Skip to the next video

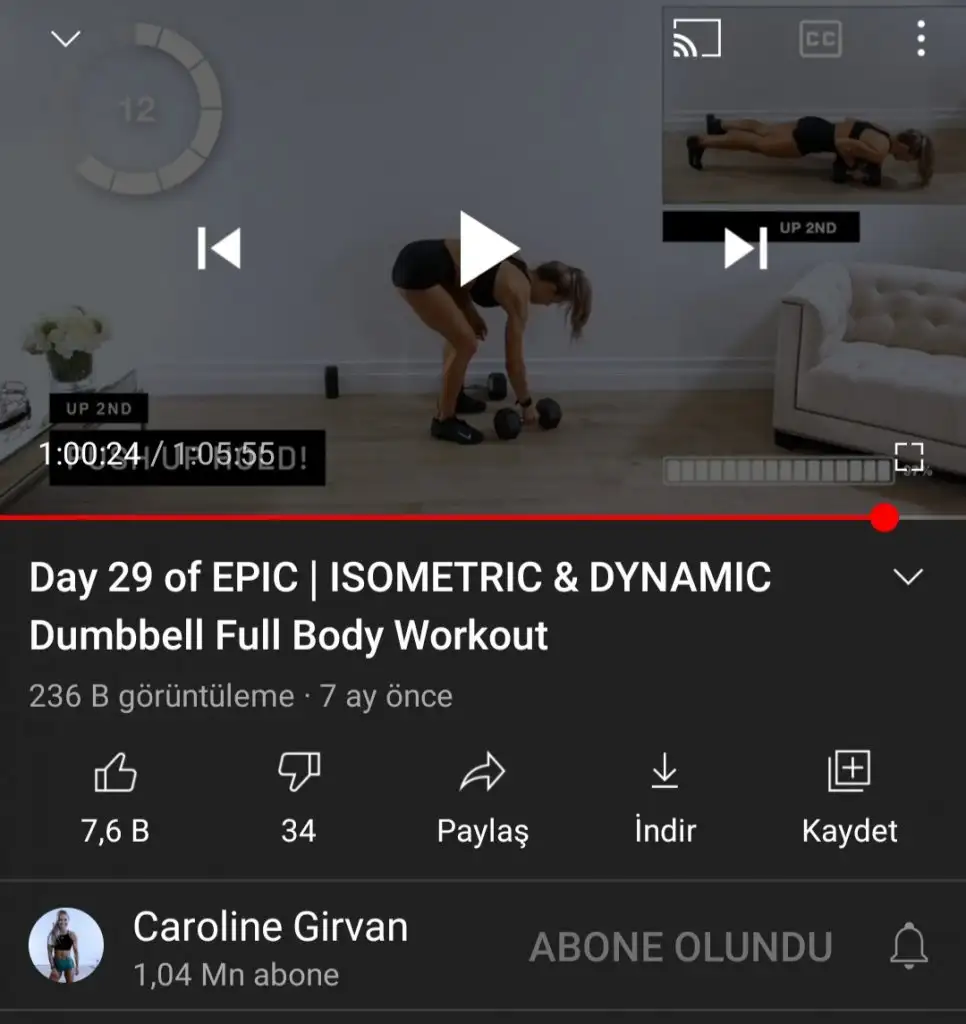[x=746, y=248]
